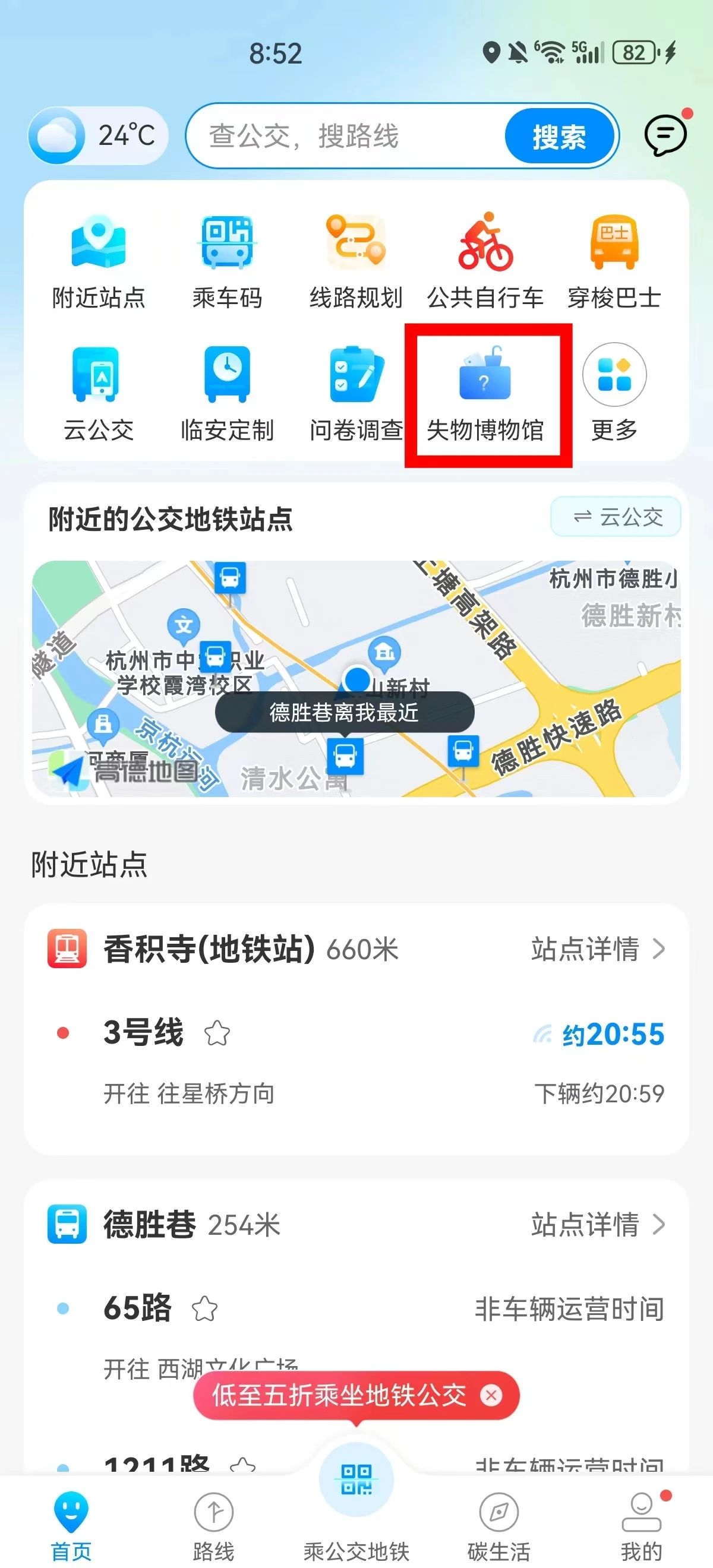Star the 65路 bus line
Viewport: 713px width, 1568px height.
(x=205, y=1308)
